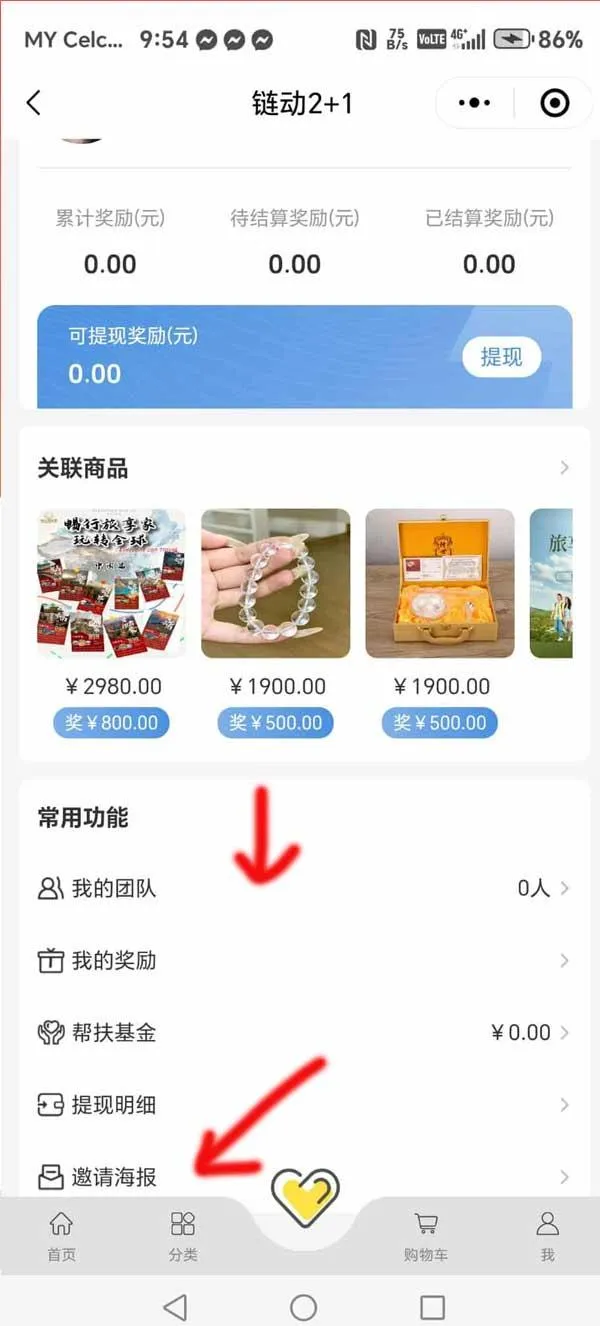Image resolution: width=600 pixels, height=1326 pixels.
Task: Open 我的团队 row
Action: [x=300, y=888]
